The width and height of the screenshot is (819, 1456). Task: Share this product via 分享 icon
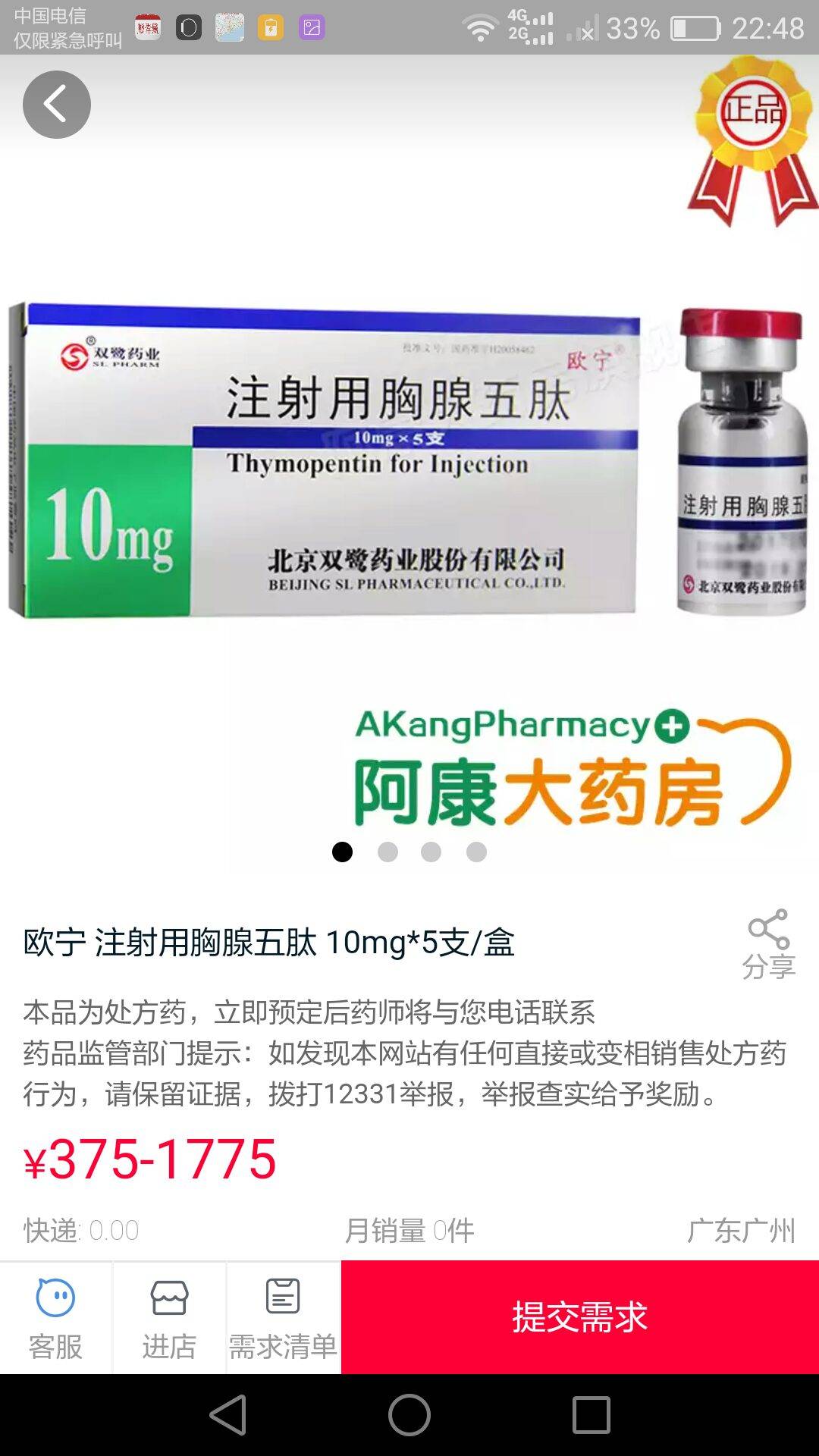tap(768, 943)
